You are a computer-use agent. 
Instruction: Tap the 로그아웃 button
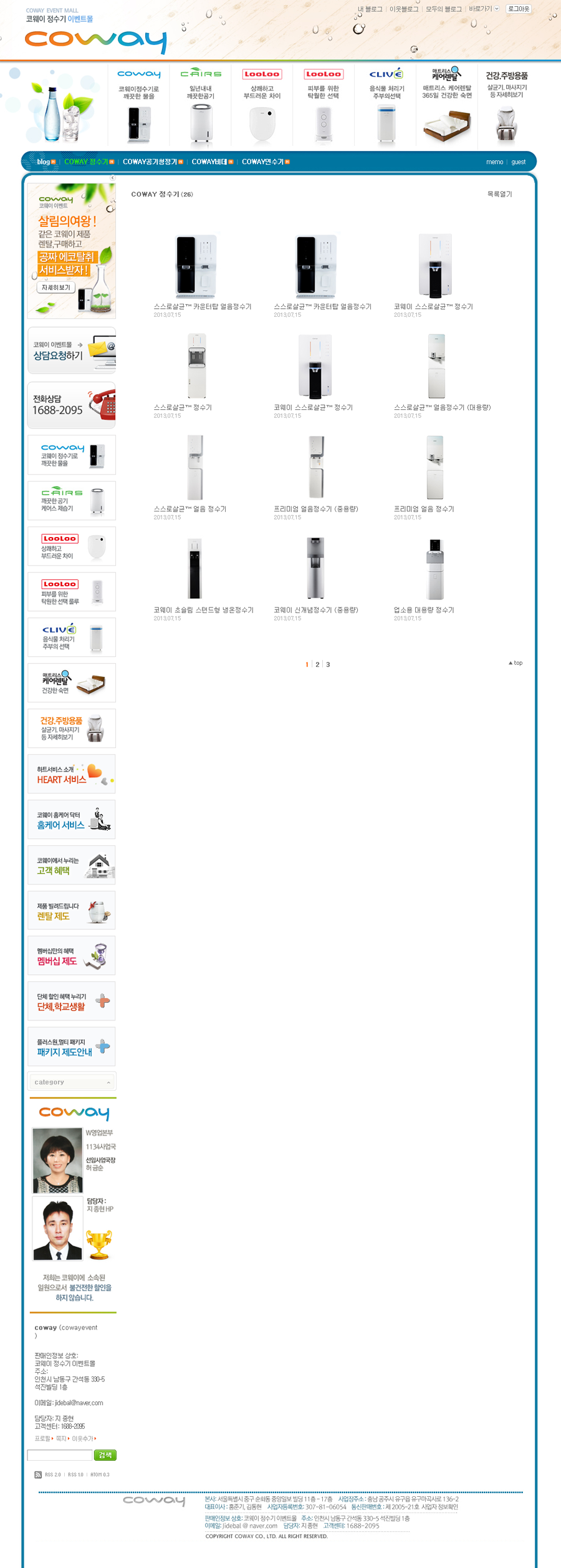tap(518, 9)
